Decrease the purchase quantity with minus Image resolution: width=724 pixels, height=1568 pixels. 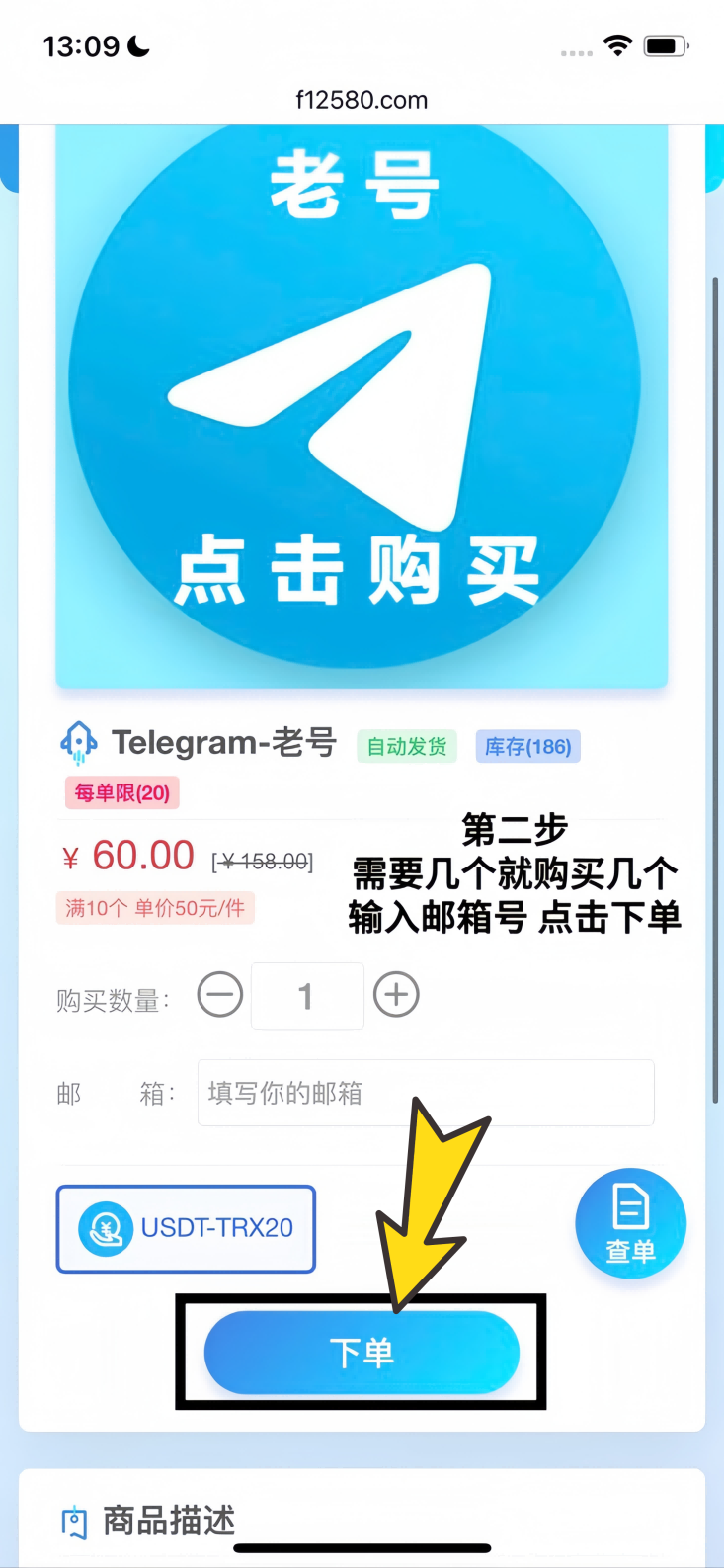(x=220, y=995)
